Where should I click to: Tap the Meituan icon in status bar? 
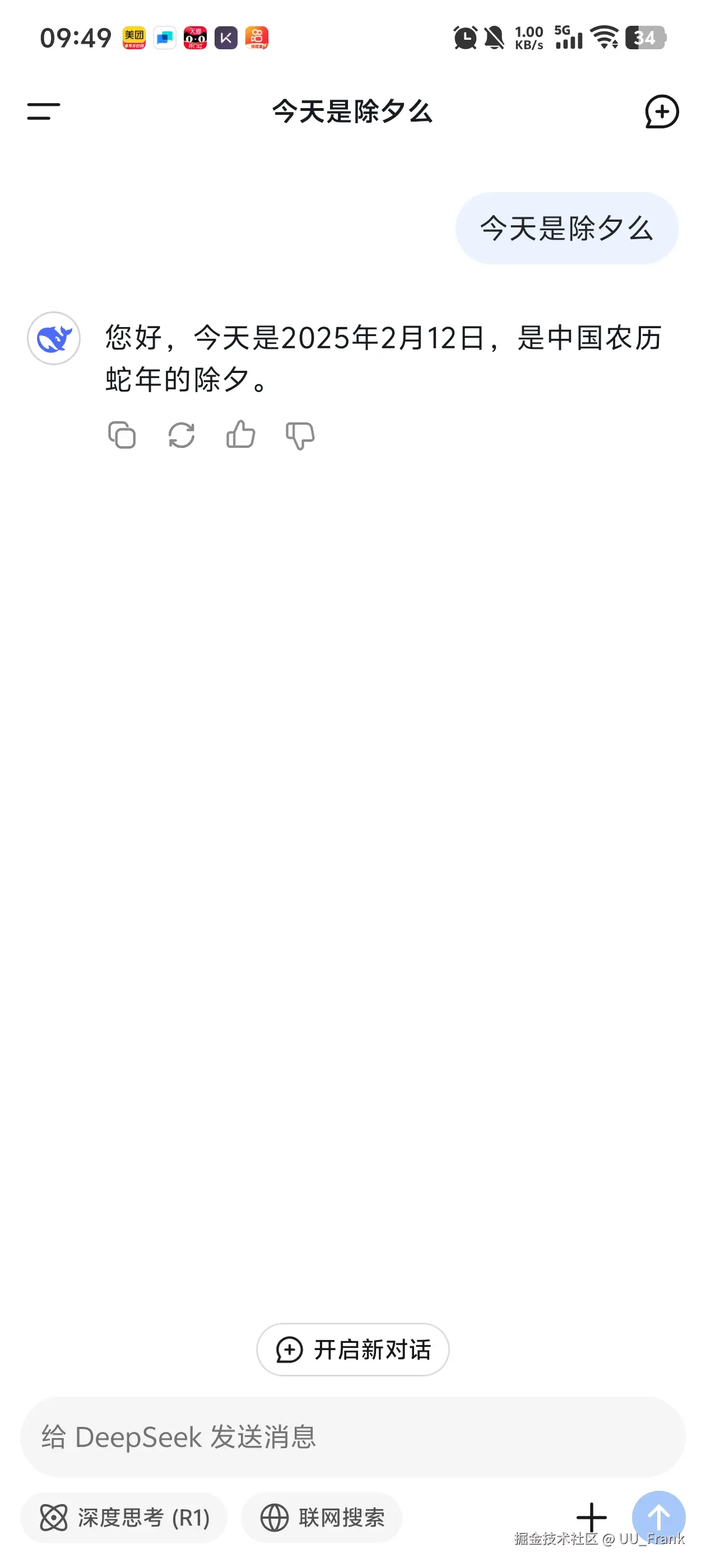(x=133, y=38)
